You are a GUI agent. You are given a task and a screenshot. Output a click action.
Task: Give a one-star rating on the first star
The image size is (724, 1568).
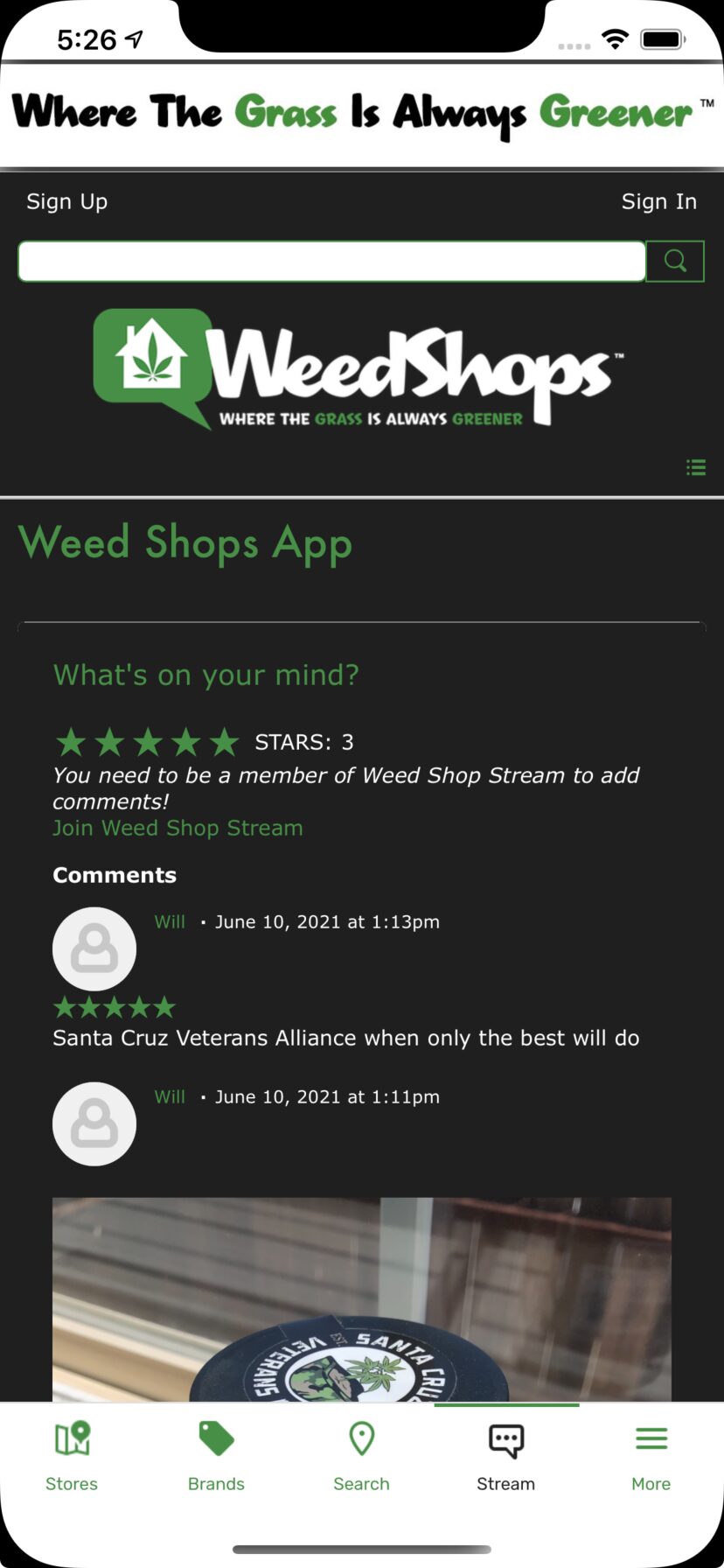[x=71, y=741]
